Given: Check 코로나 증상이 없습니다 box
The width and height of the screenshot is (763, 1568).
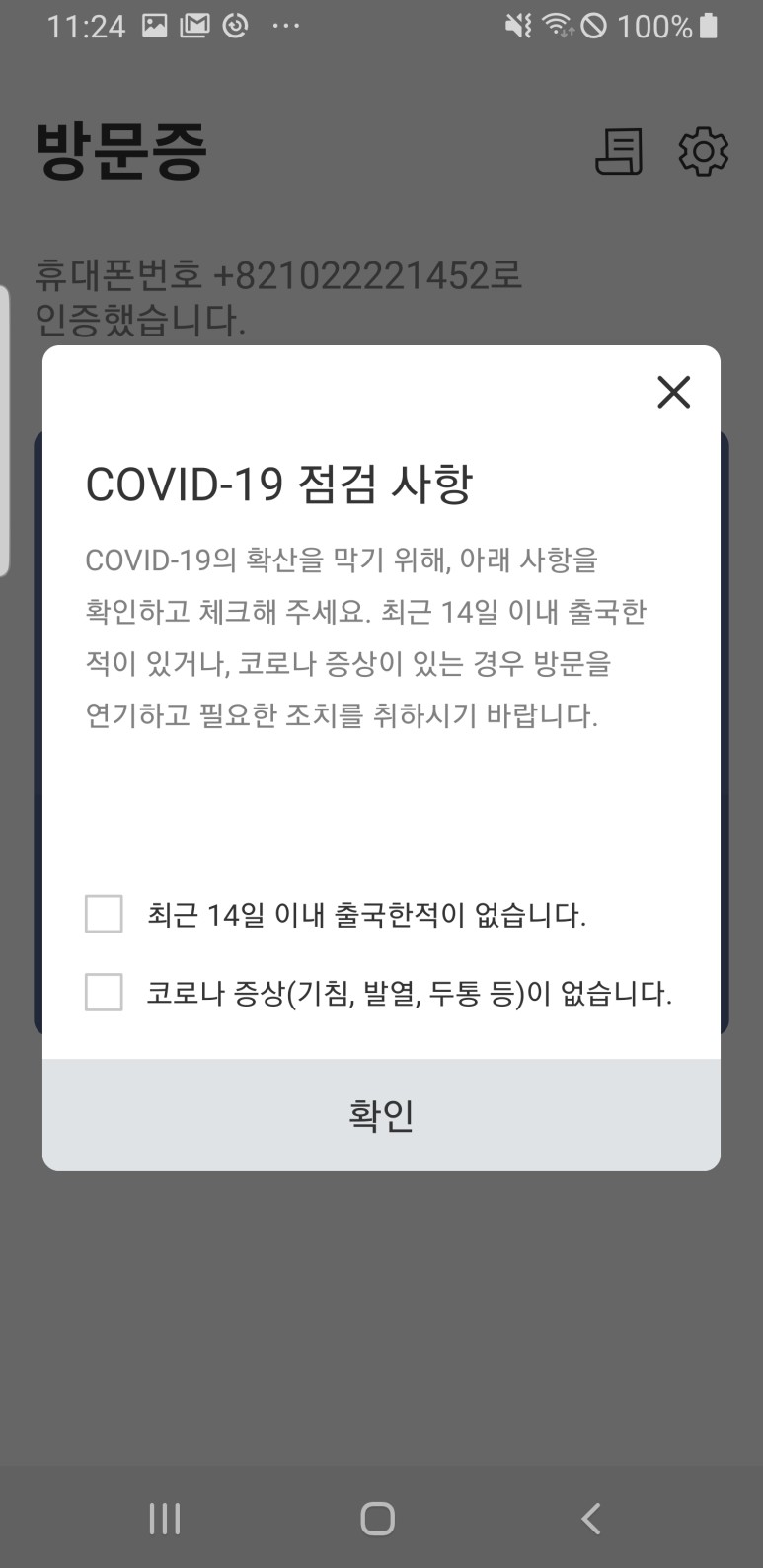Looking at the screenshot, I should (104, 992).
